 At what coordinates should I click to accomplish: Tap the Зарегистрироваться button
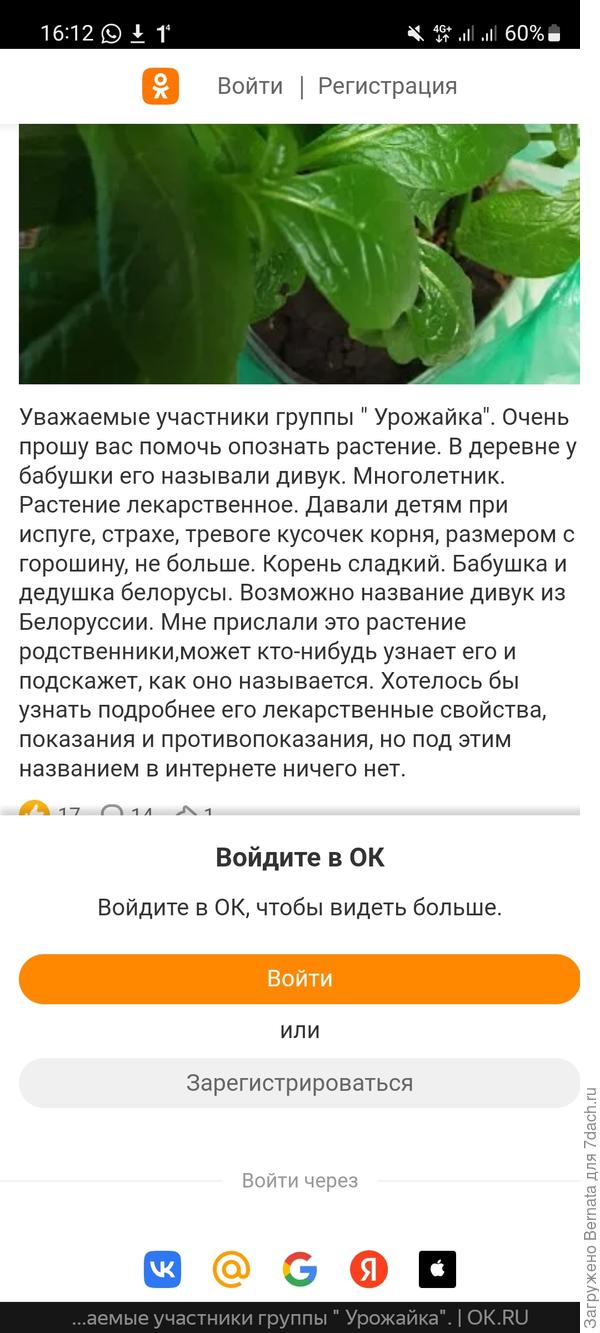[x=299, y=1083]
